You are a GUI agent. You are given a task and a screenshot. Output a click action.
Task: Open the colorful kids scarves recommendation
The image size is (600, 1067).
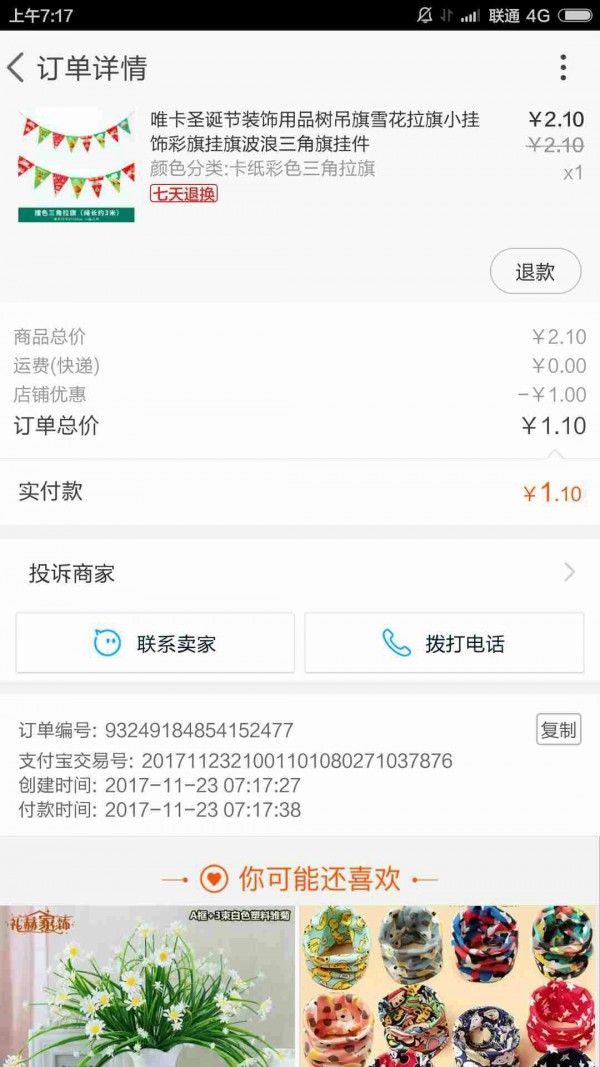point(450,986)
